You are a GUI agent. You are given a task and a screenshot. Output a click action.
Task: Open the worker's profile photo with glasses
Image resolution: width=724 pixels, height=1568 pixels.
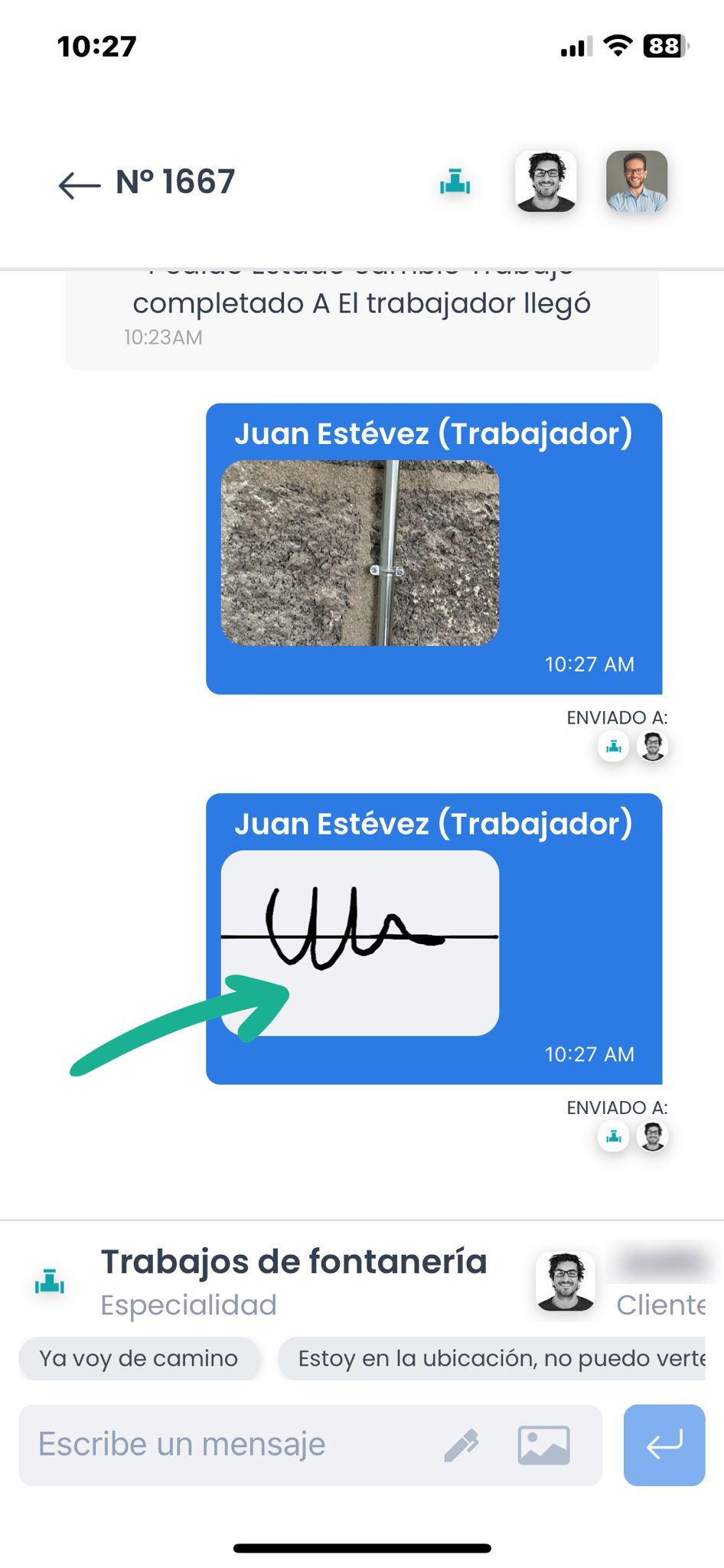coord(546,181)
